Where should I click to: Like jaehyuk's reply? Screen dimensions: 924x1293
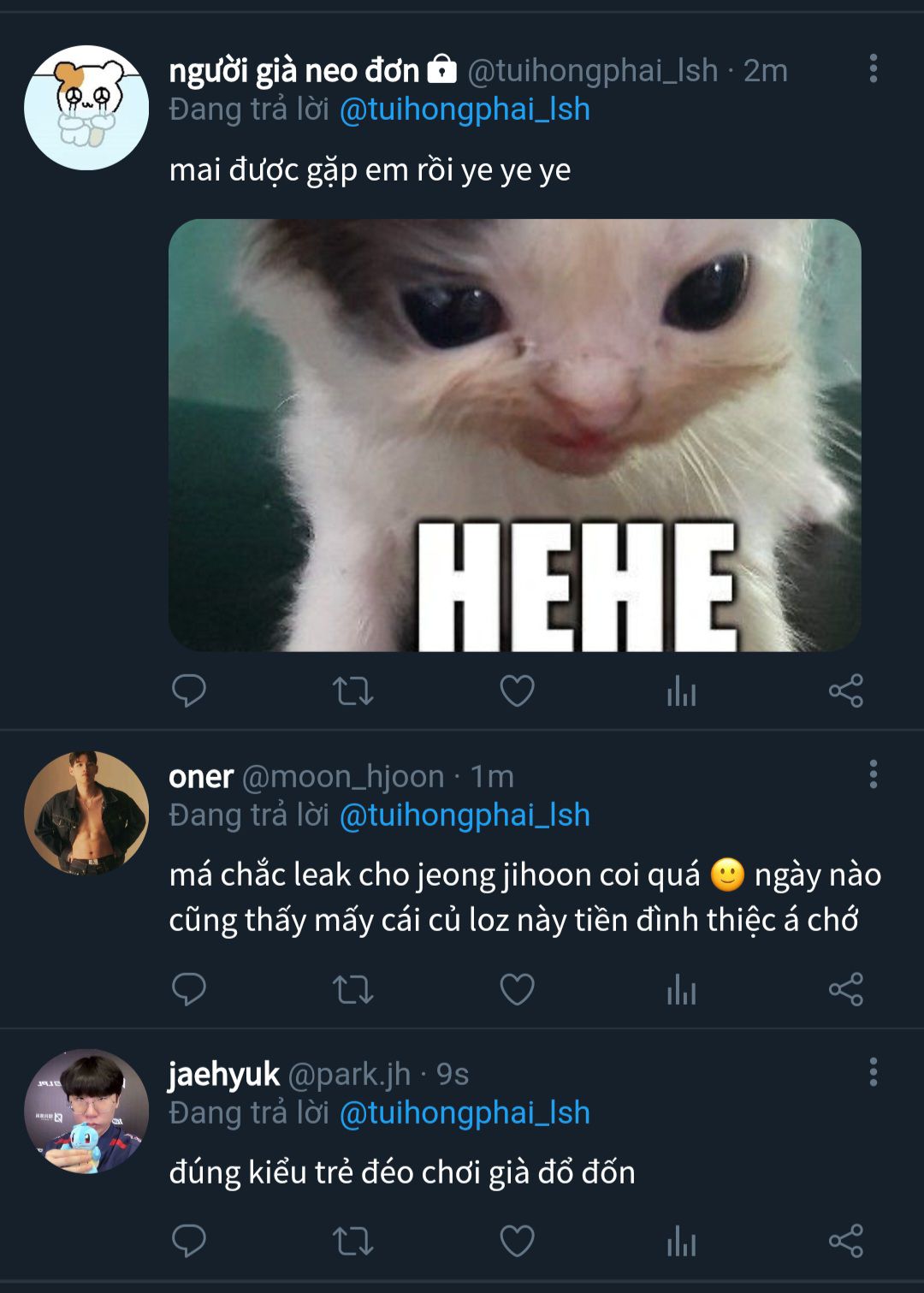tap(517, 1241)
